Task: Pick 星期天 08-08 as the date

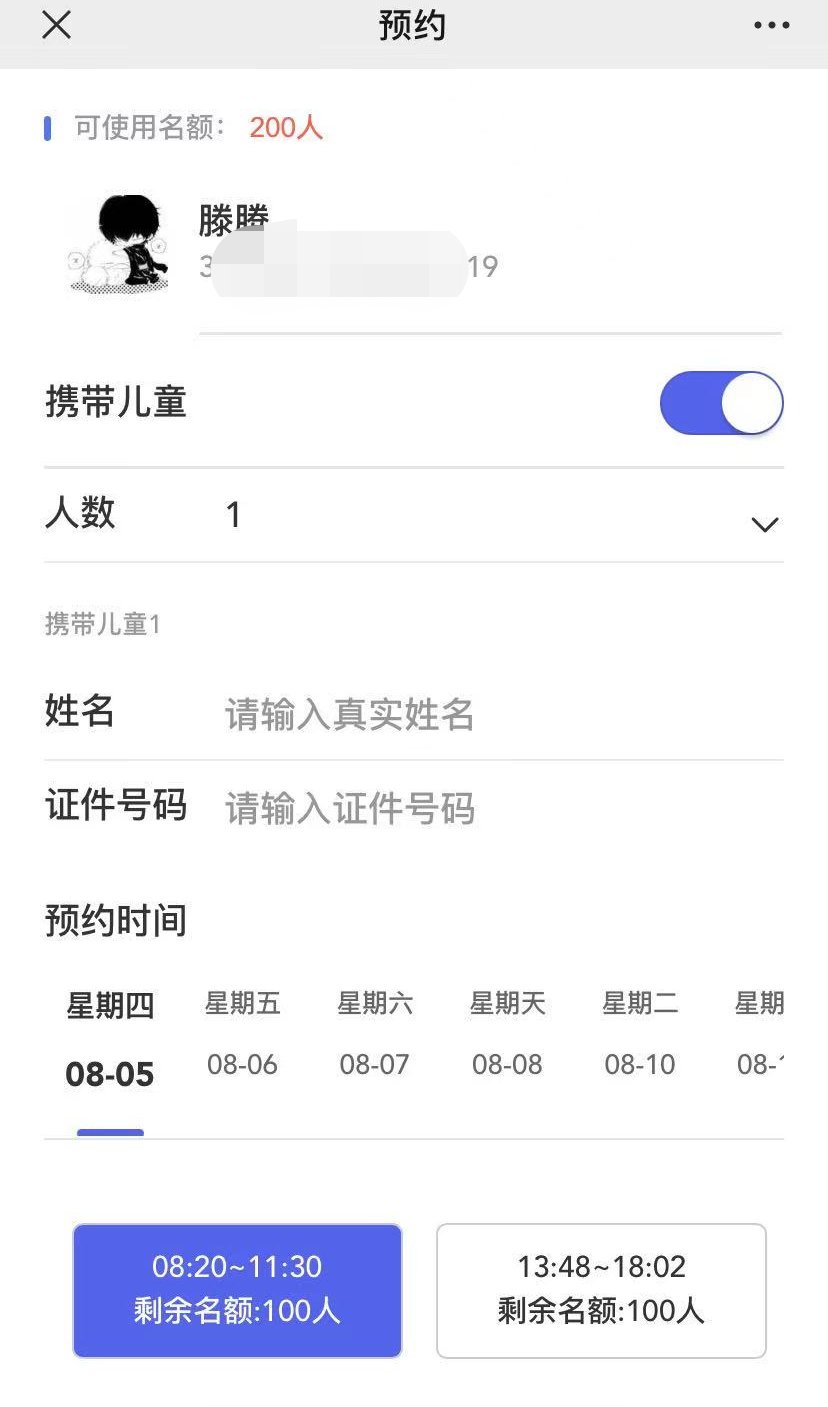Action: [507, 1035]
